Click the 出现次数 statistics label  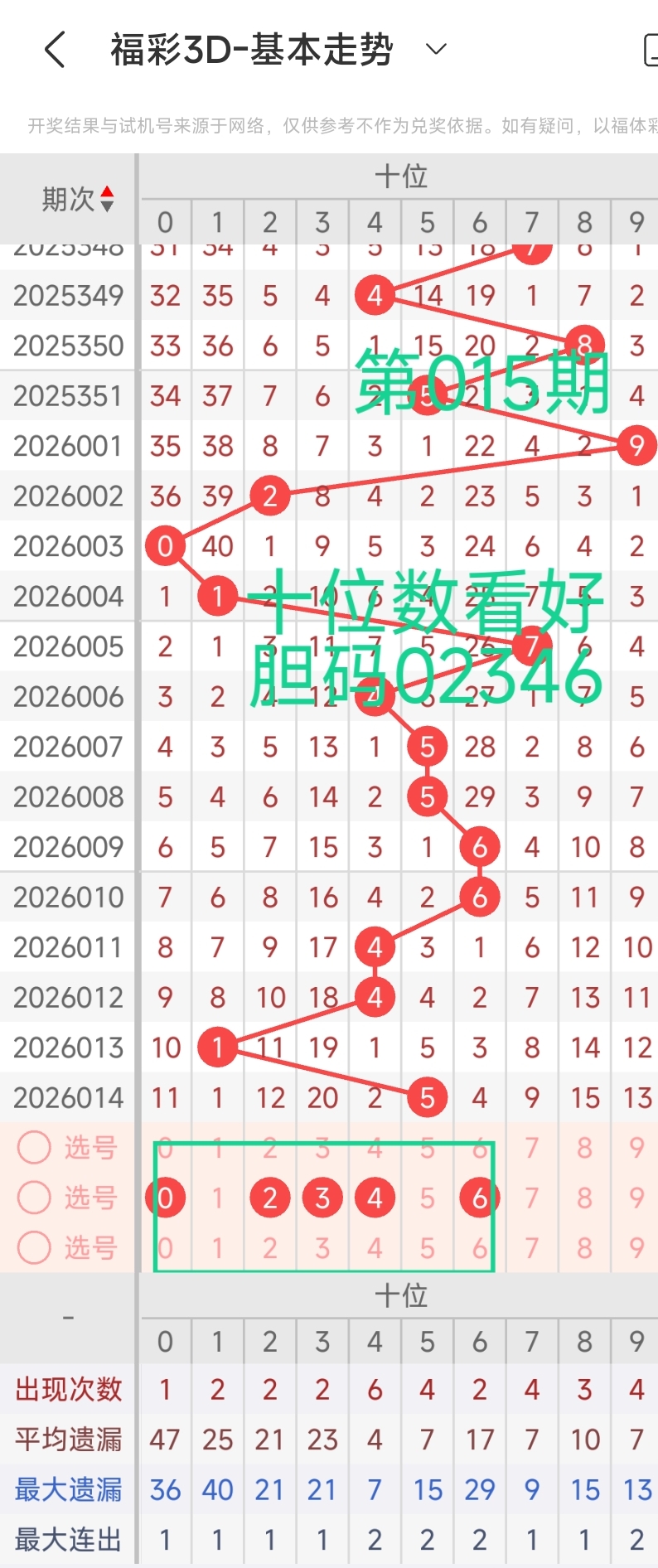pyautogui.click(x=67, y=1390)
